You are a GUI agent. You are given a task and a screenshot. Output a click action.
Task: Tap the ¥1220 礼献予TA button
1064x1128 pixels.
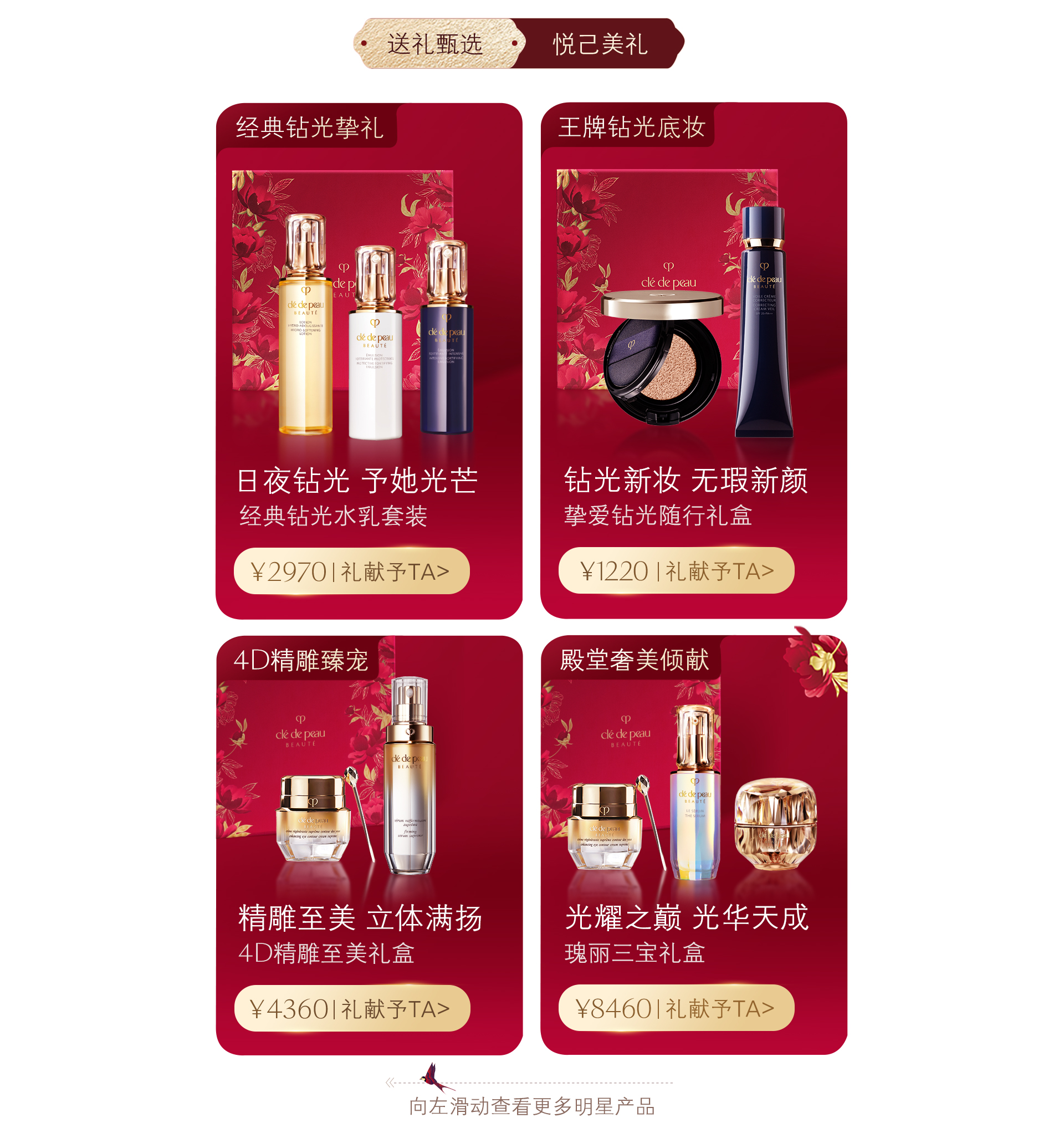(676, 570)
